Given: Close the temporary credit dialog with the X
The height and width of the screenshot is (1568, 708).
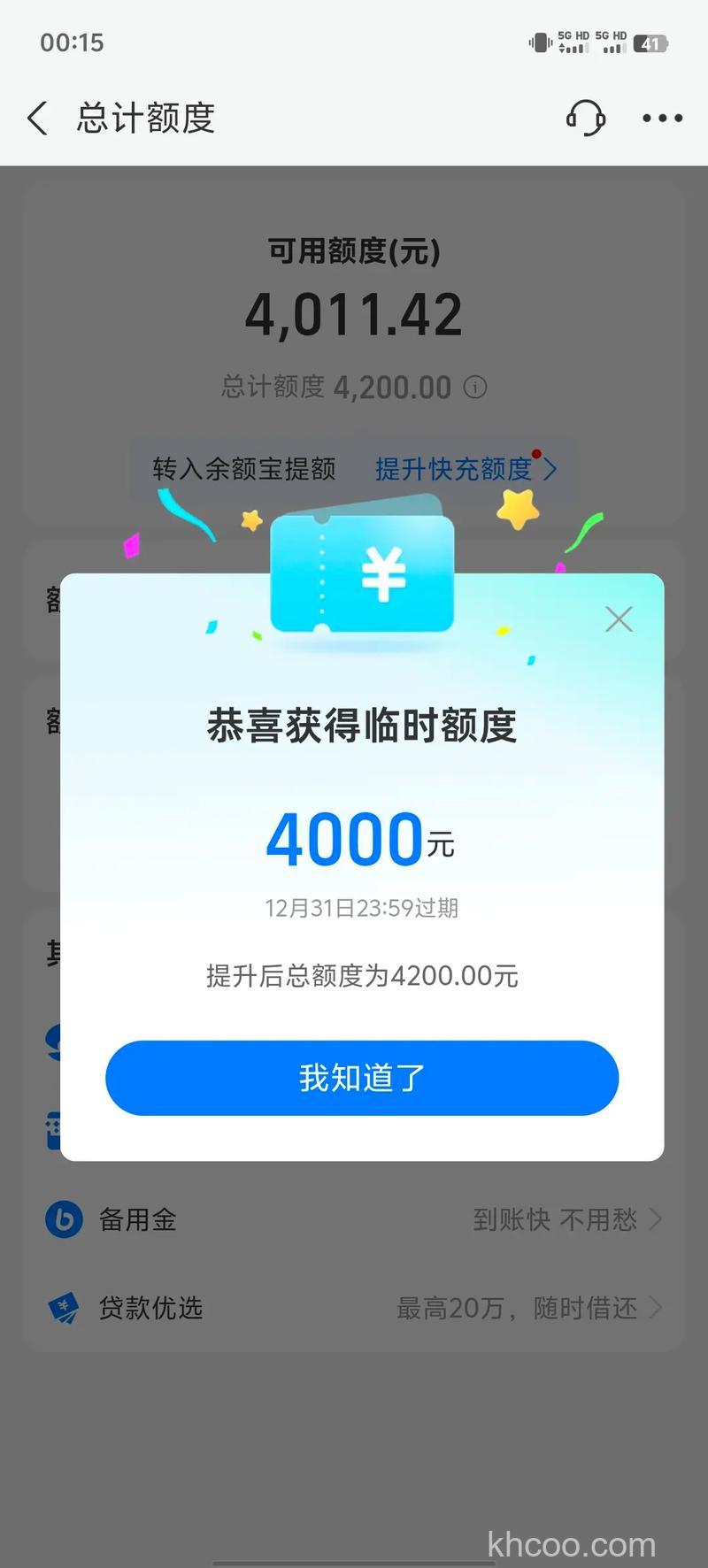Looking at the screenshot, I should click(619, 619).
